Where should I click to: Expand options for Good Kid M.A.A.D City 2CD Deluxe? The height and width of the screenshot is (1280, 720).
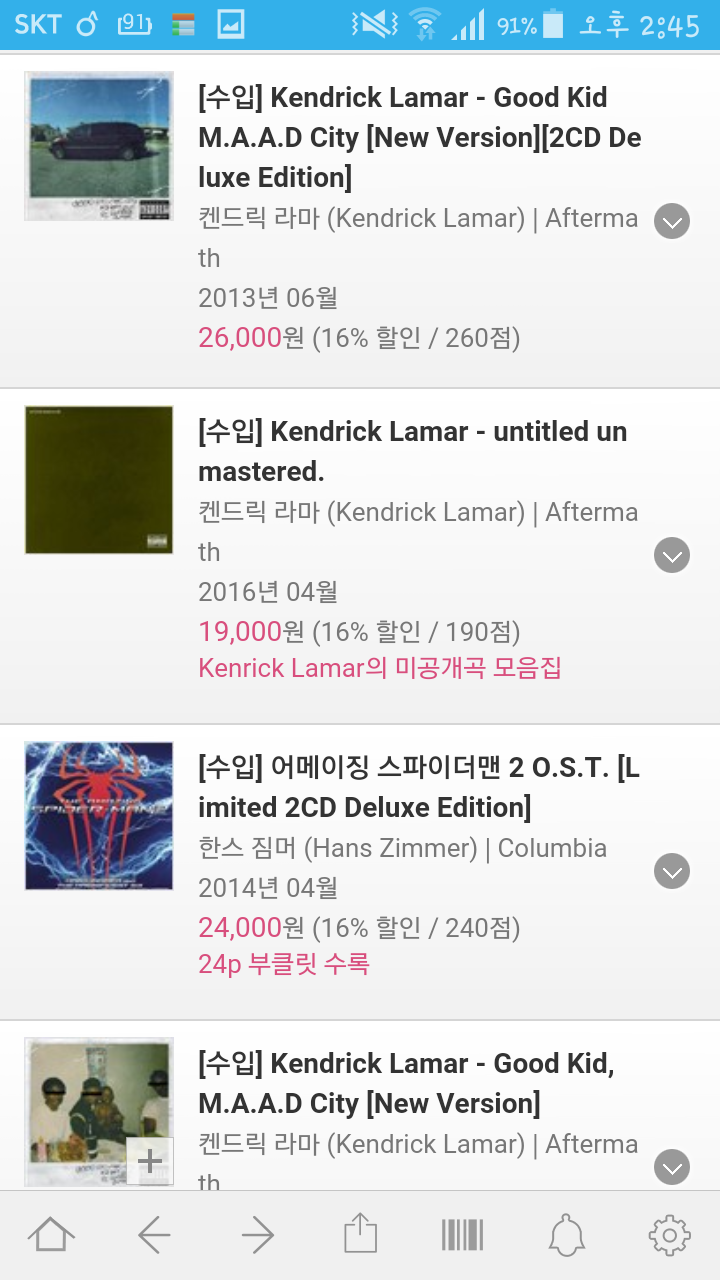672,221
